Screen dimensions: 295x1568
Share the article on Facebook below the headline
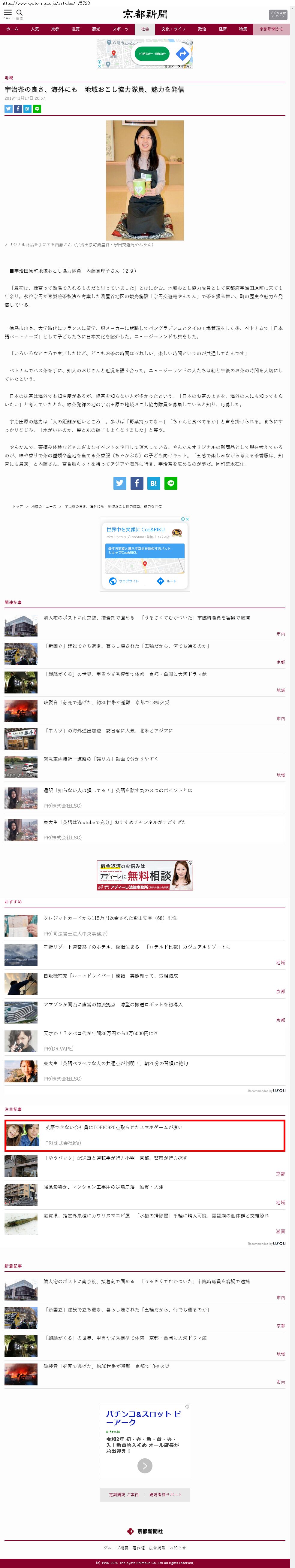click(18, 109)
